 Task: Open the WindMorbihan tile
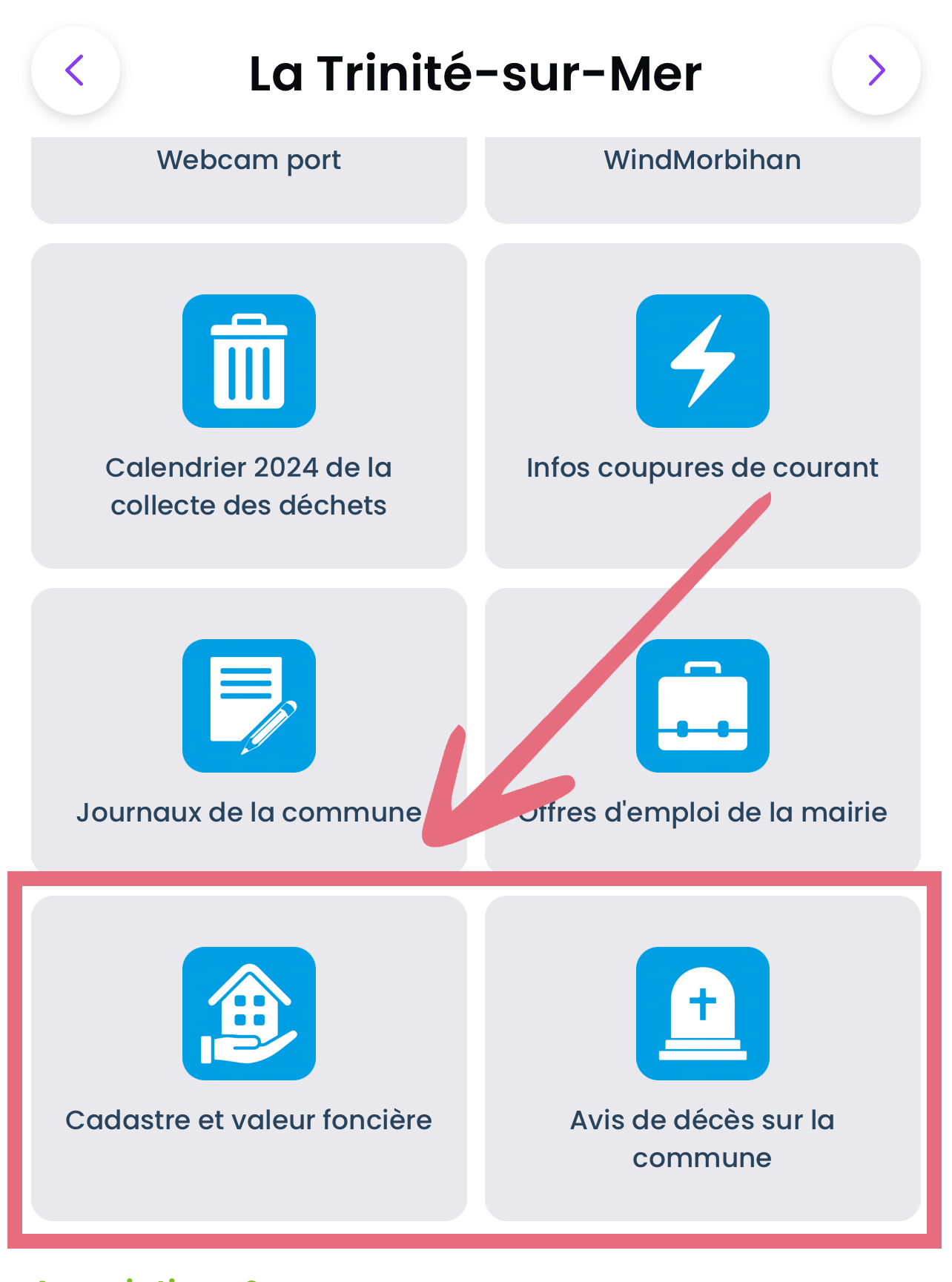point(702,176)
